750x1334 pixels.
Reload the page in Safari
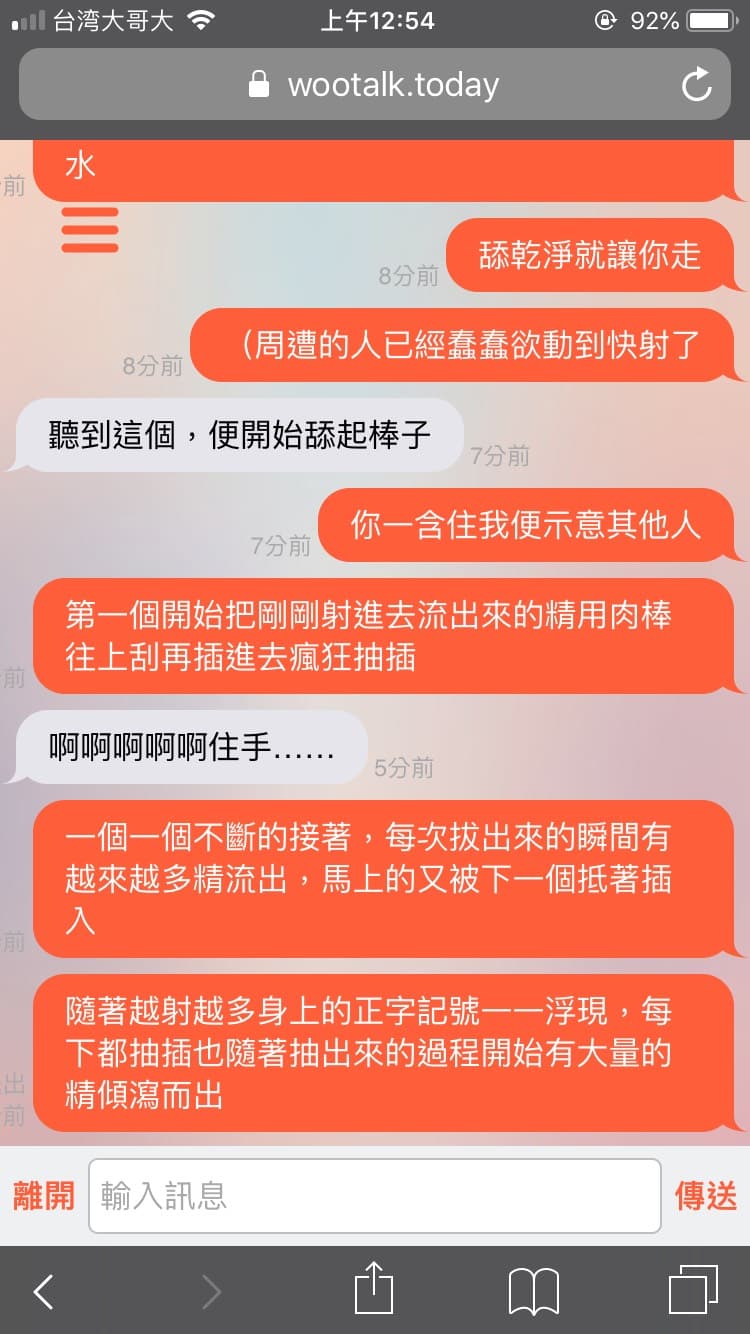(x=696, y=85)
